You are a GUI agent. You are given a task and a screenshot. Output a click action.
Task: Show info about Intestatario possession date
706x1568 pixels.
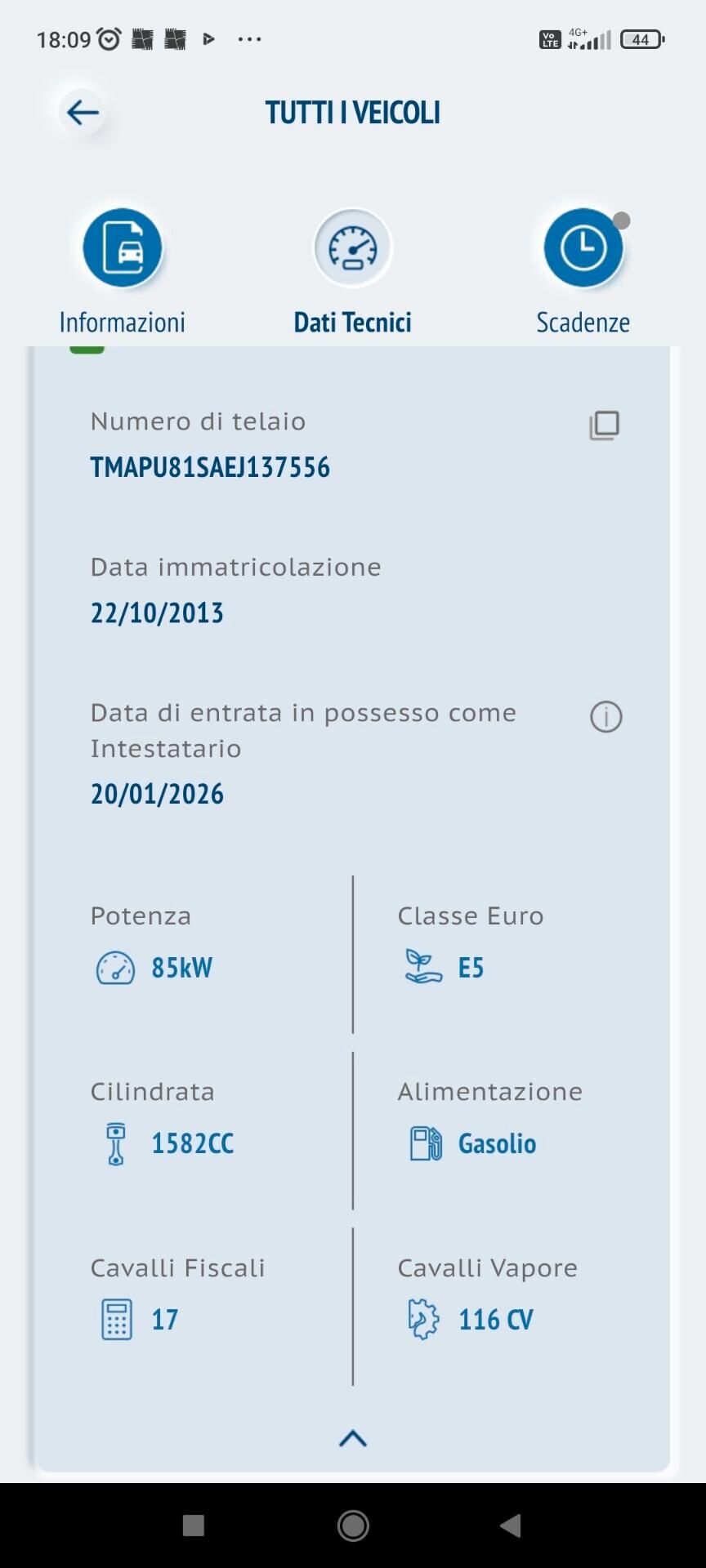tap(606, 717)
